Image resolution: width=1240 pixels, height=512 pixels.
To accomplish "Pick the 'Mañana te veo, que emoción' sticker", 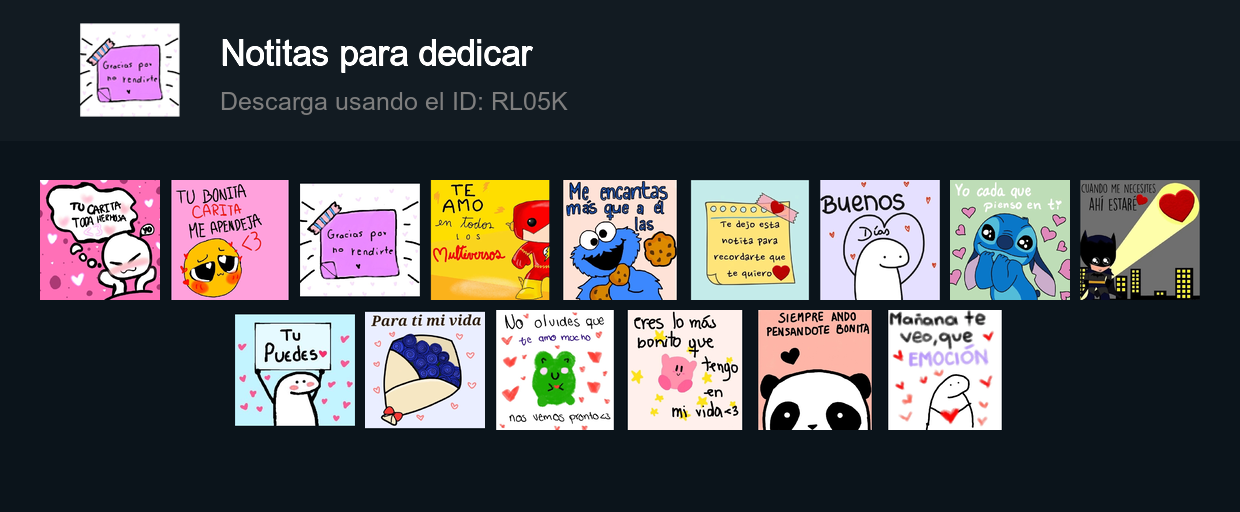I will (x=945, y=370).
